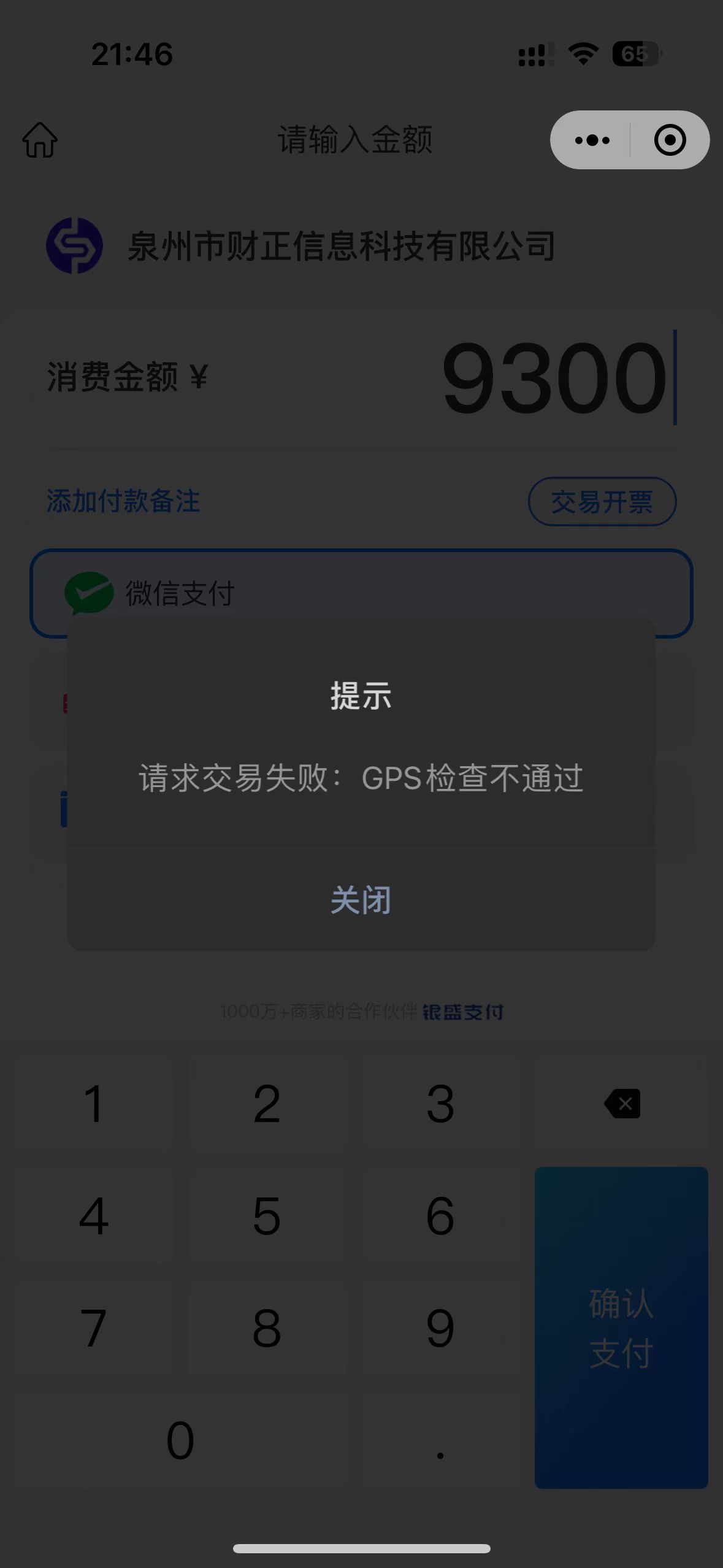Image resolution: width=723 pixels, height=1568 pixels.
Task: Enter digit 5 on keypad
Action: tap(267, 1216)
